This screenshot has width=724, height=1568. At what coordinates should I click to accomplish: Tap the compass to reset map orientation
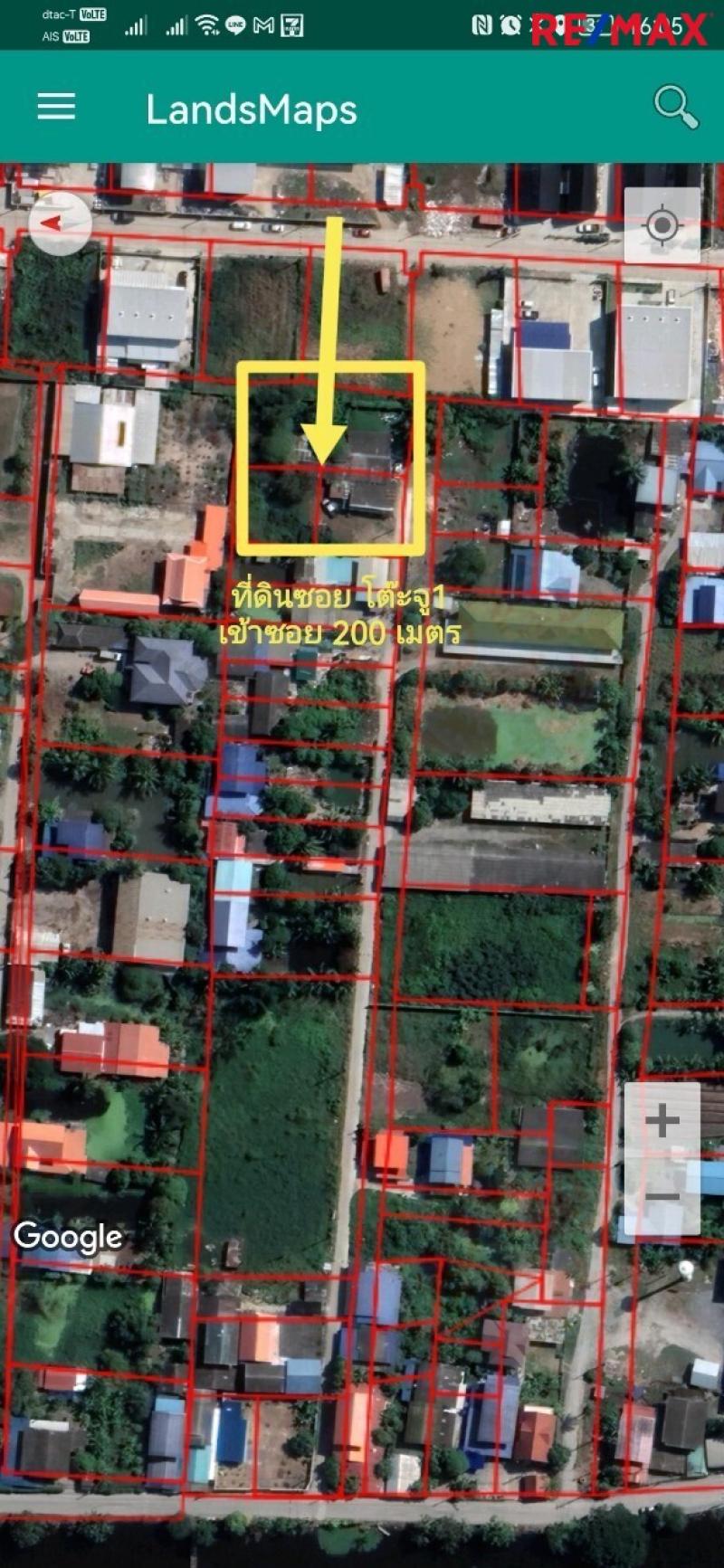tap(59, 223)
